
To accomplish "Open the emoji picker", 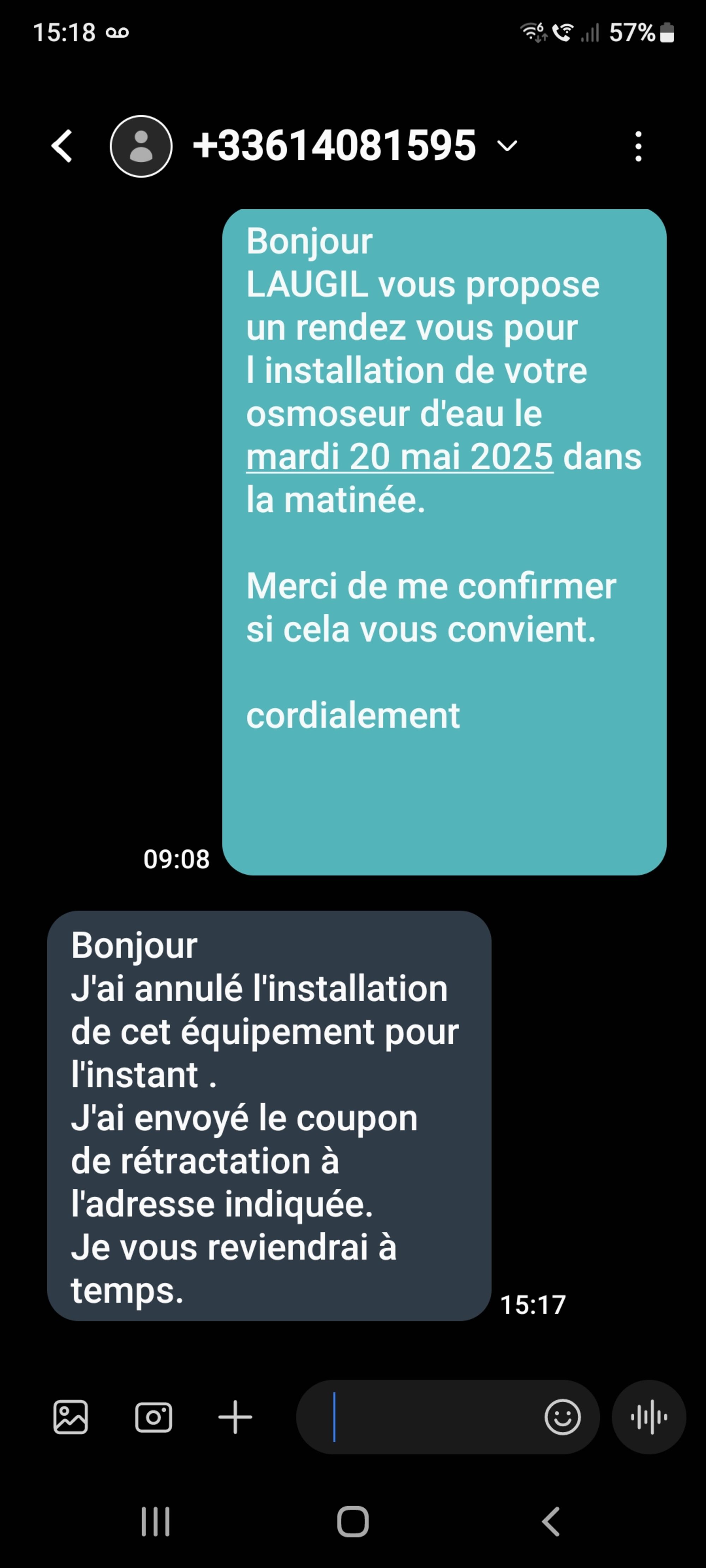I will pos(562,1417).
